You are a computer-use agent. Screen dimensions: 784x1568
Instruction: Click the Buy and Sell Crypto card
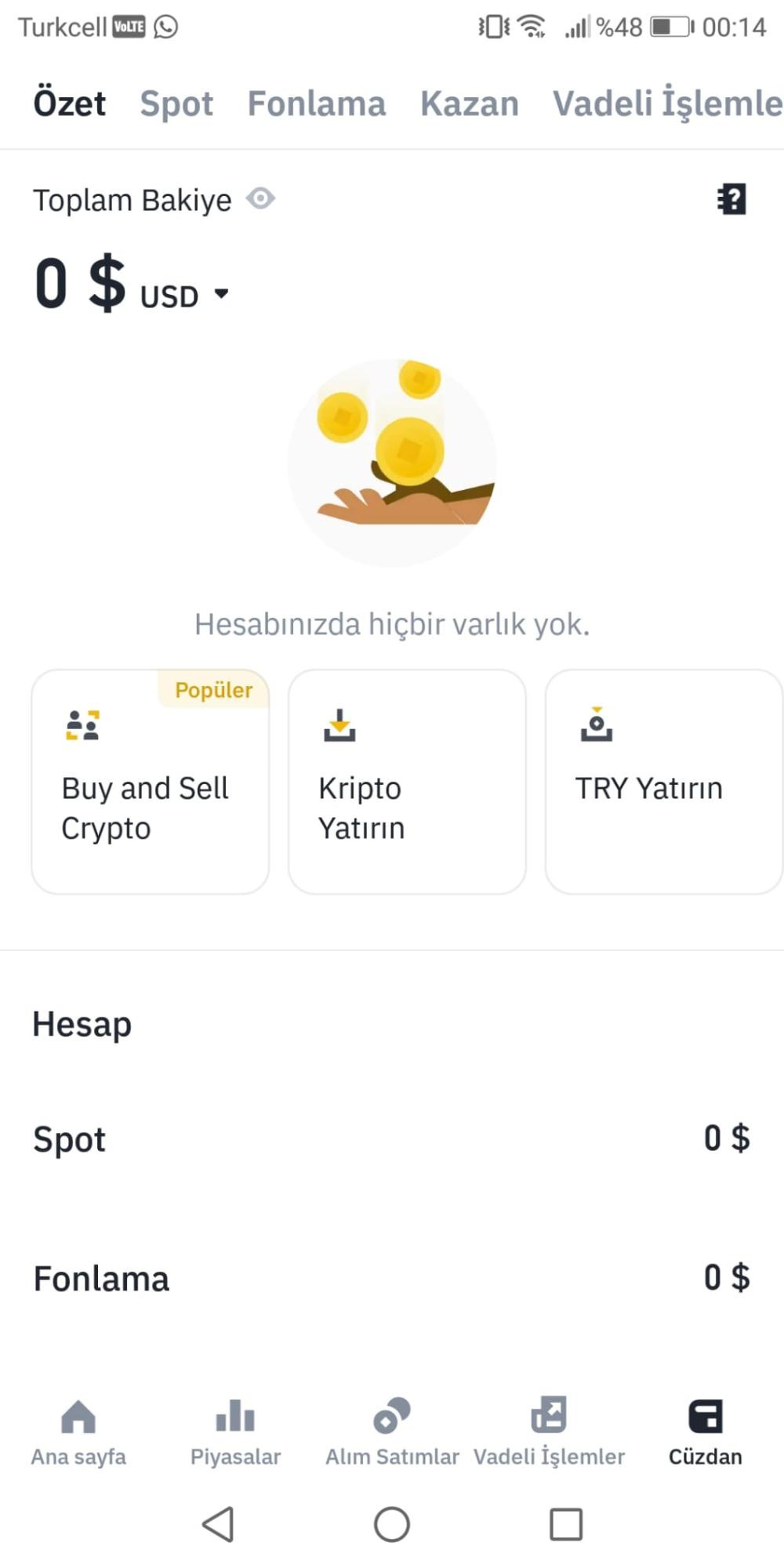[x=149, y=782]
